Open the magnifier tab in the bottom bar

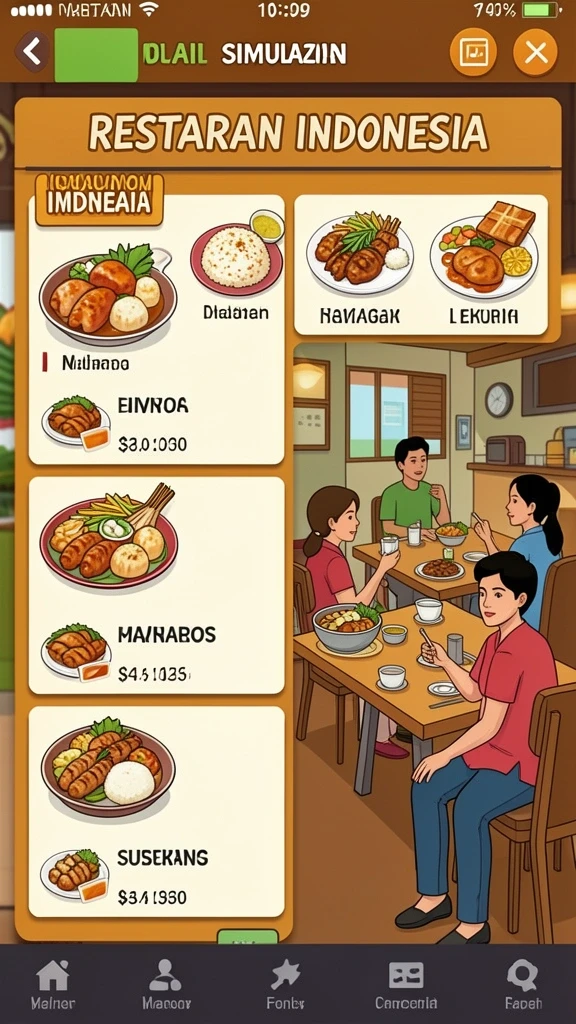[x=522, y=984]
